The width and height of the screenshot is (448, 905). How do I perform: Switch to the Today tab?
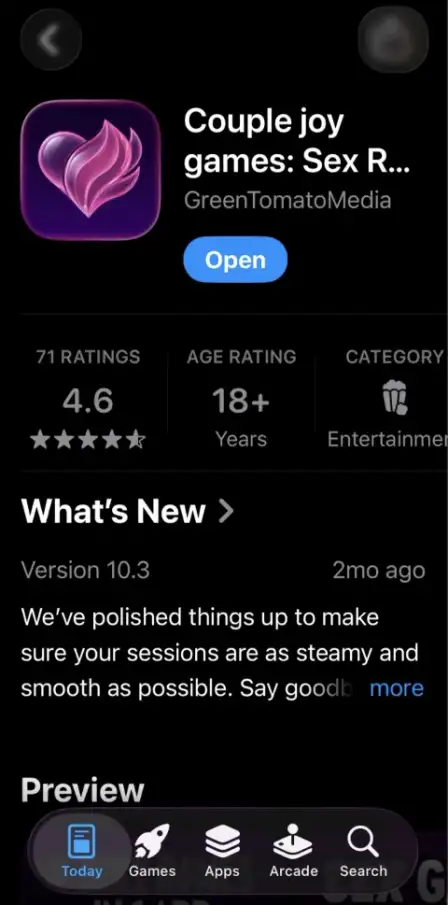point(81,851)
